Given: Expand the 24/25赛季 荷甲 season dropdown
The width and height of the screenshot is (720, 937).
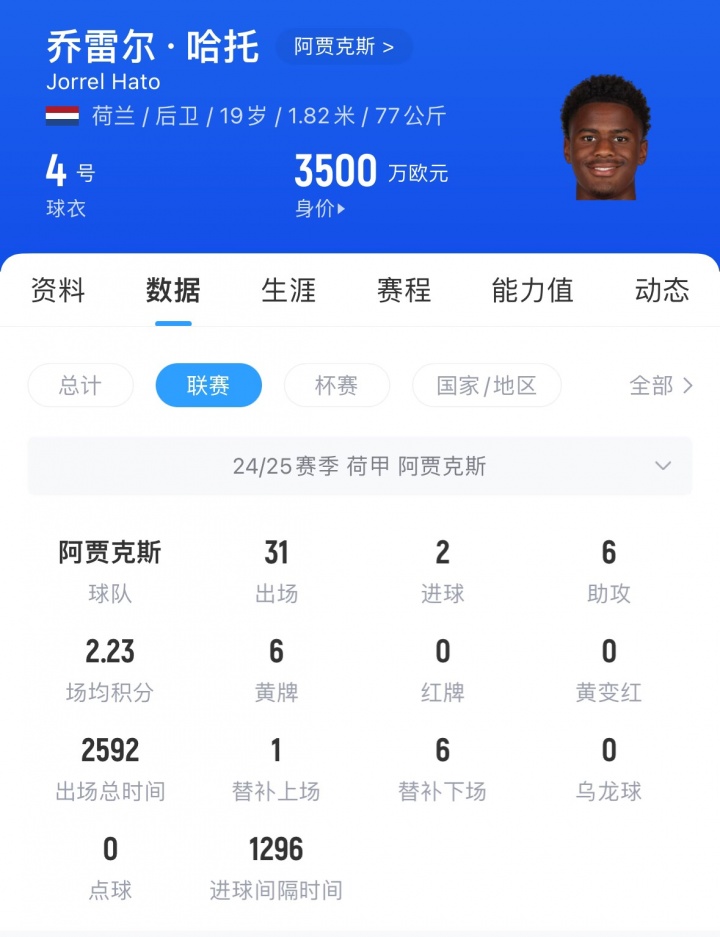Looking at the screenshot, I should 360,466.
